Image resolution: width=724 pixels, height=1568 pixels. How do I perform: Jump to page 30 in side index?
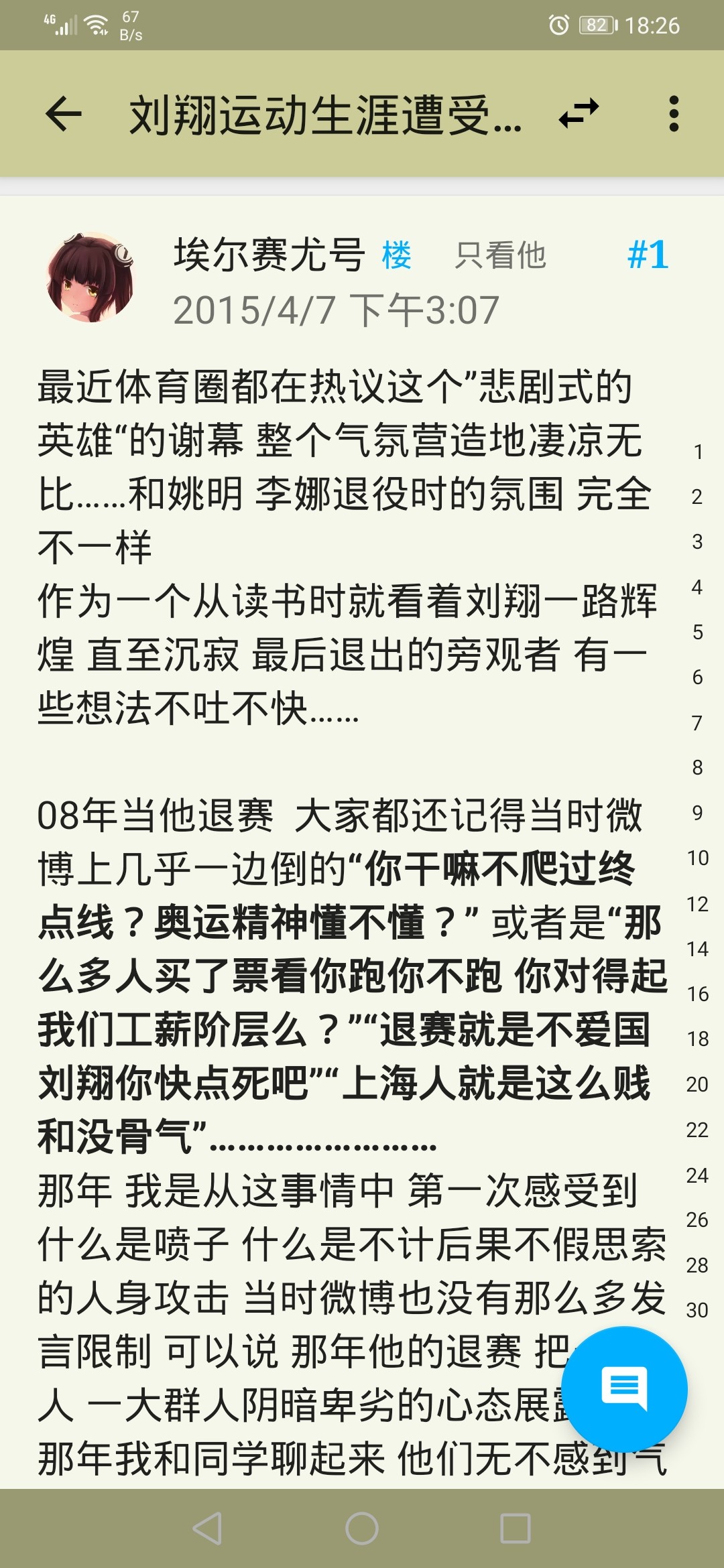click(x=697, y=1310)
